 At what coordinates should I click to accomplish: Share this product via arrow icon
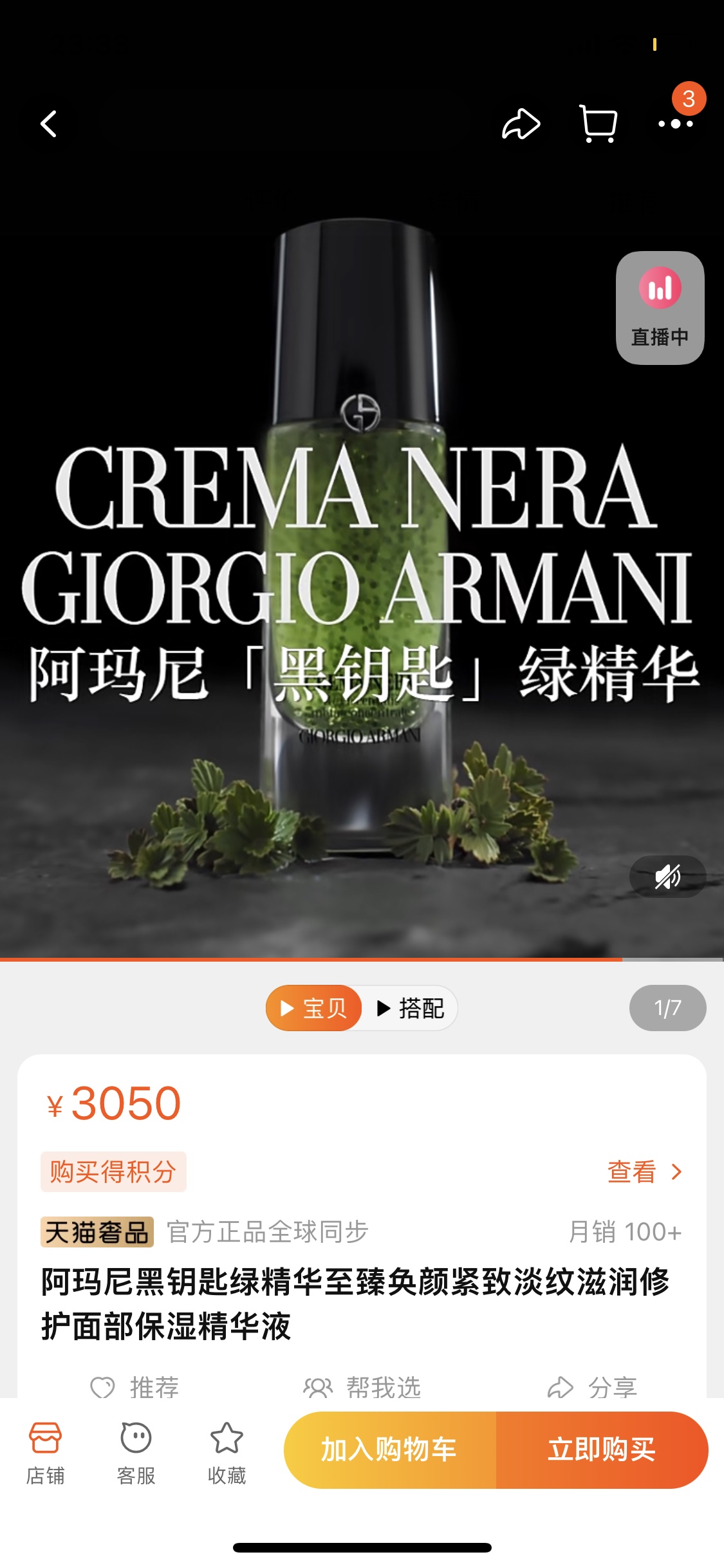[520, 124]
